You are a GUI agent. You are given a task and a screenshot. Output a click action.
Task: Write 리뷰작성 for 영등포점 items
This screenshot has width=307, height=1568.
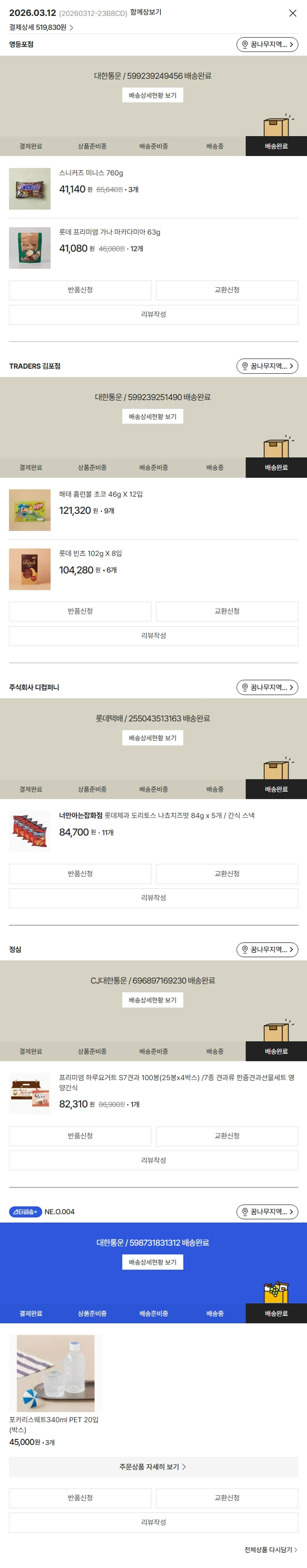[x=153, y=314]
